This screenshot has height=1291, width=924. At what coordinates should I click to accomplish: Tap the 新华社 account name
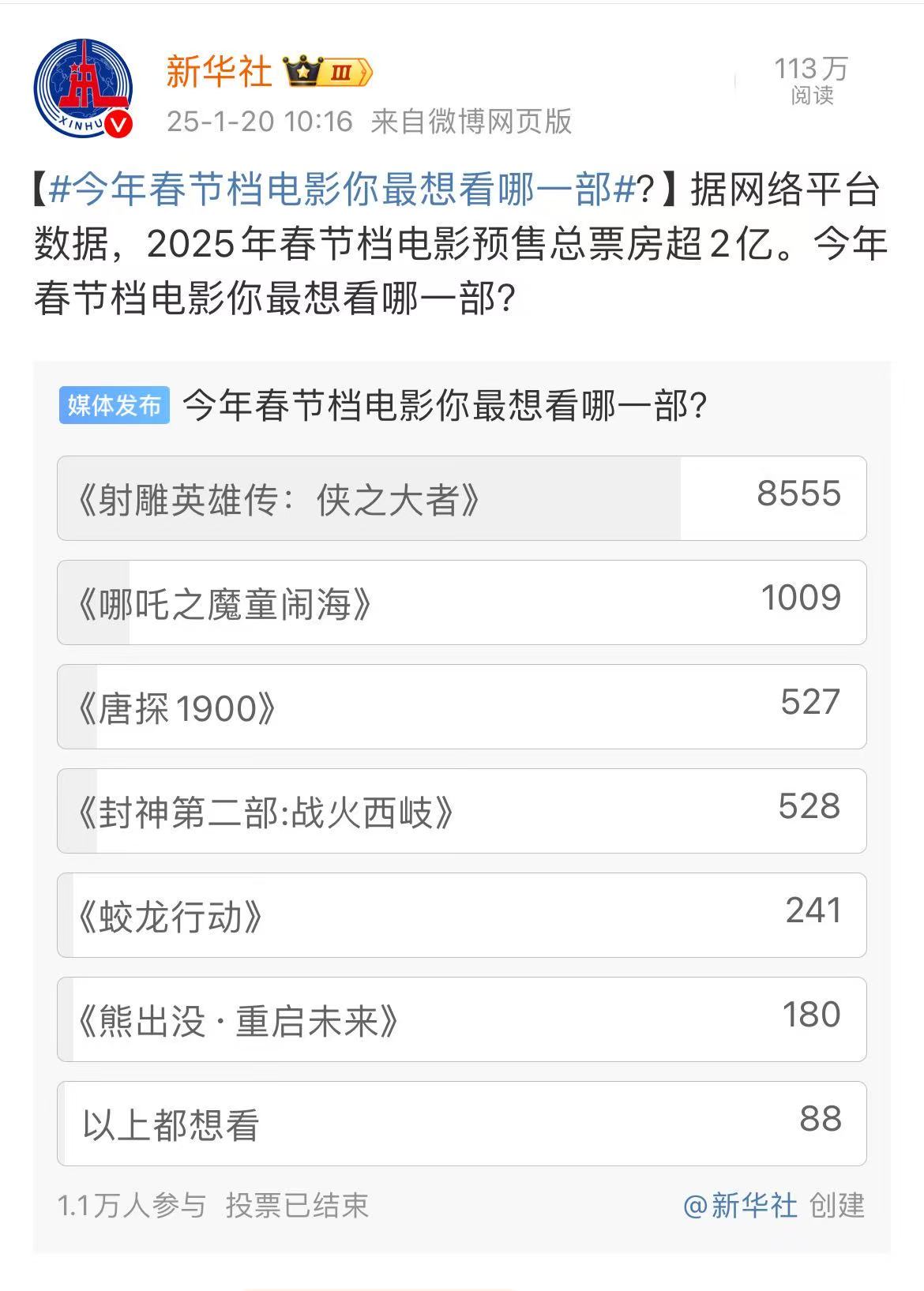coord(219,72)
